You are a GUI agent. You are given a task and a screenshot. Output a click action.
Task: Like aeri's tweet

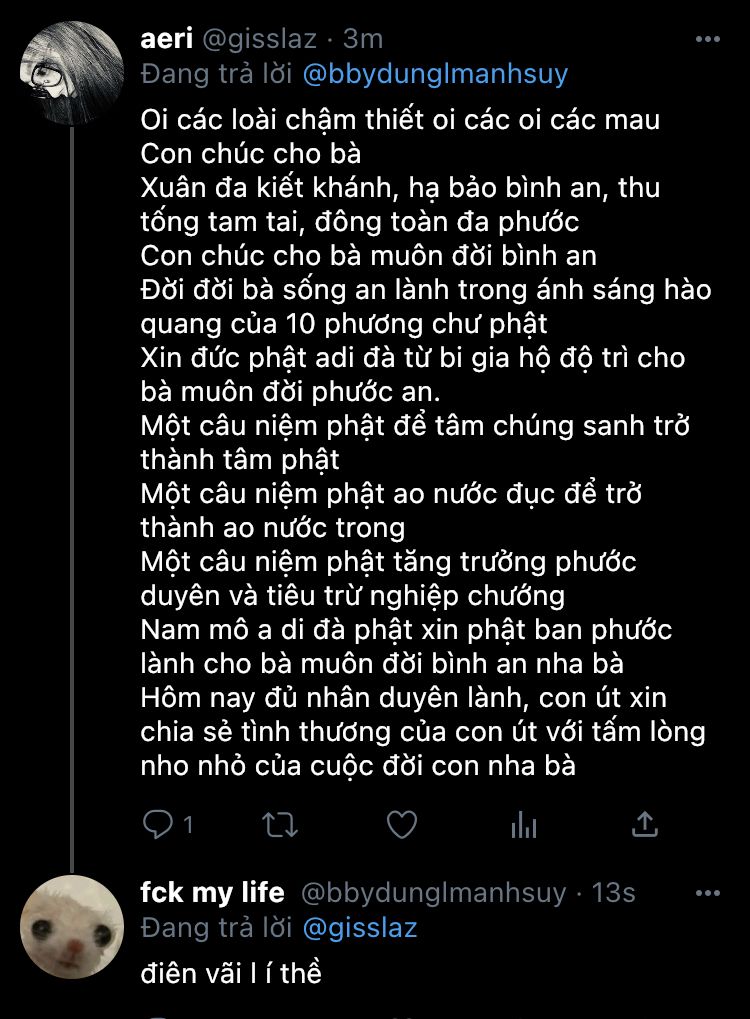pyautogui.click(x=401, y=824)
